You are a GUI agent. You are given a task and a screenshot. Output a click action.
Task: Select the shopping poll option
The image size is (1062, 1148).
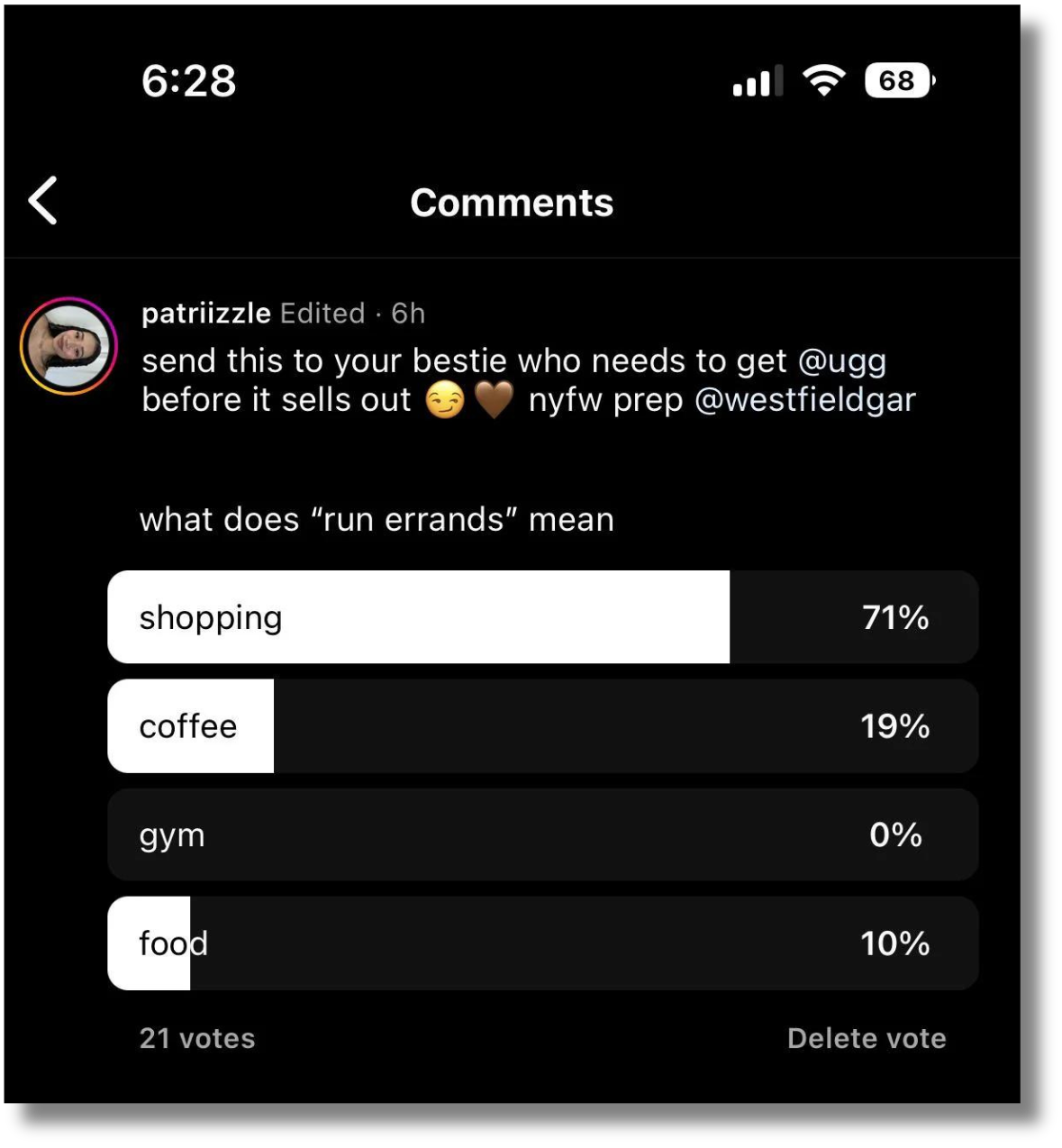[542, 617]
